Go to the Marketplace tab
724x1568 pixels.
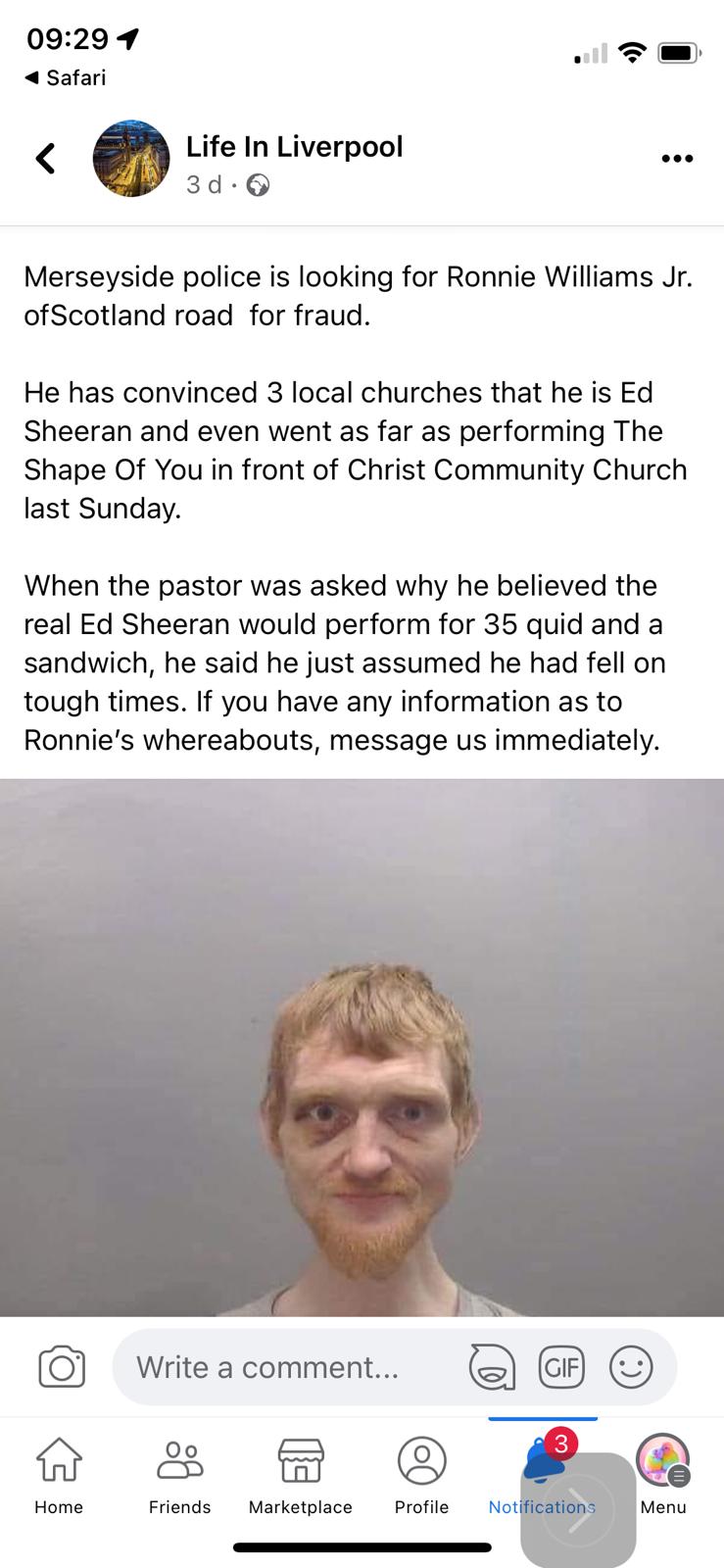click(x=300, y=1475)
